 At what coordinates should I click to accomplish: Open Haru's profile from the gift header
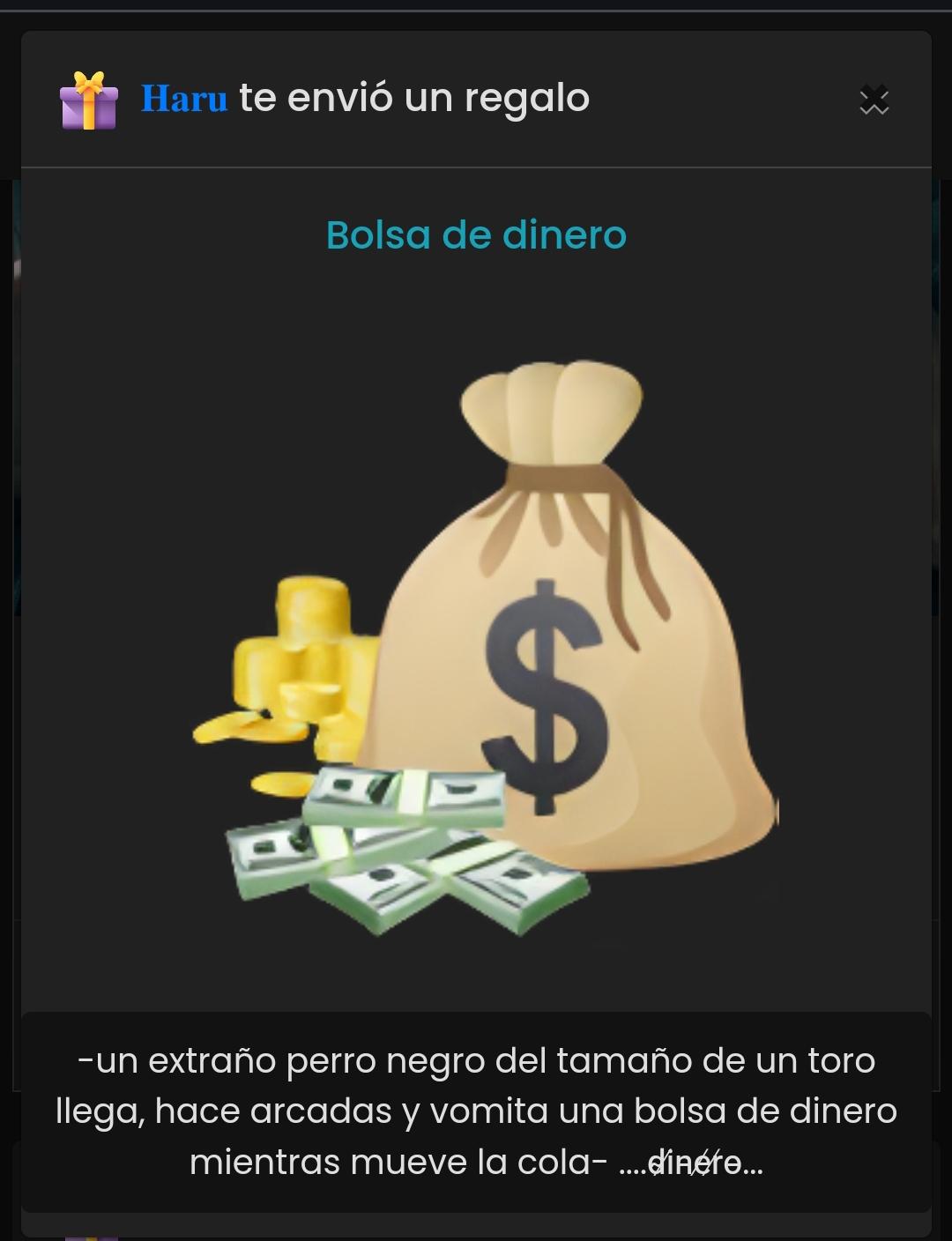(184, 99)
